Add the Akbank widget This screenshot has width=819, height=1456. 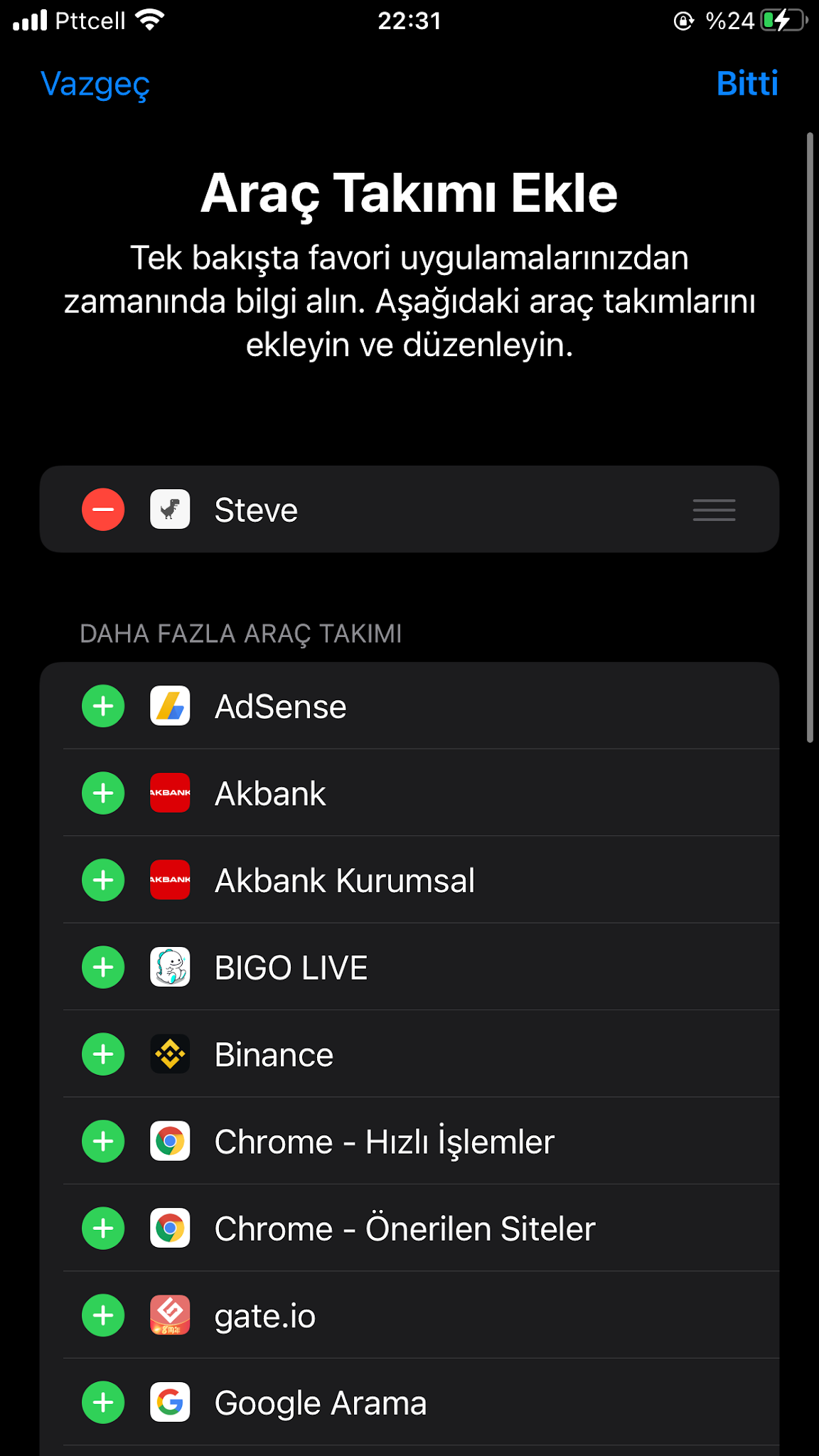(x=103, y=793)
